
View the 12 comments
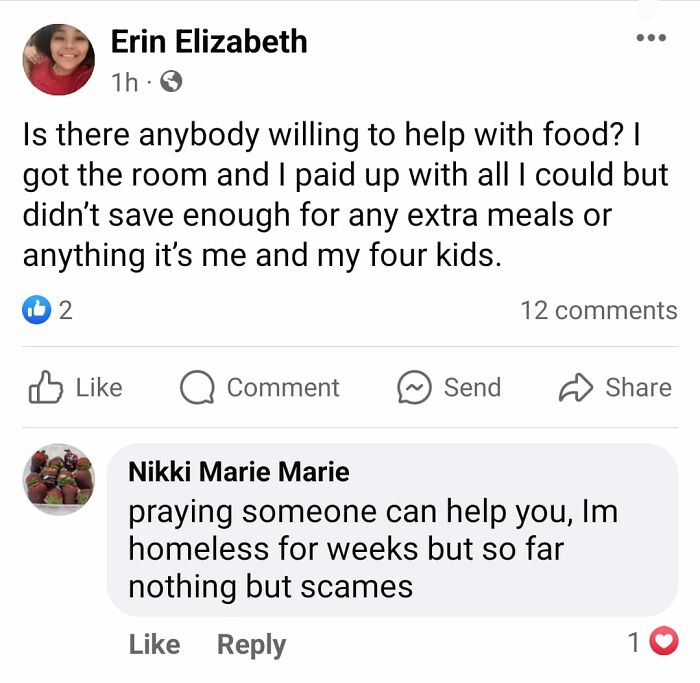[598, 310]
